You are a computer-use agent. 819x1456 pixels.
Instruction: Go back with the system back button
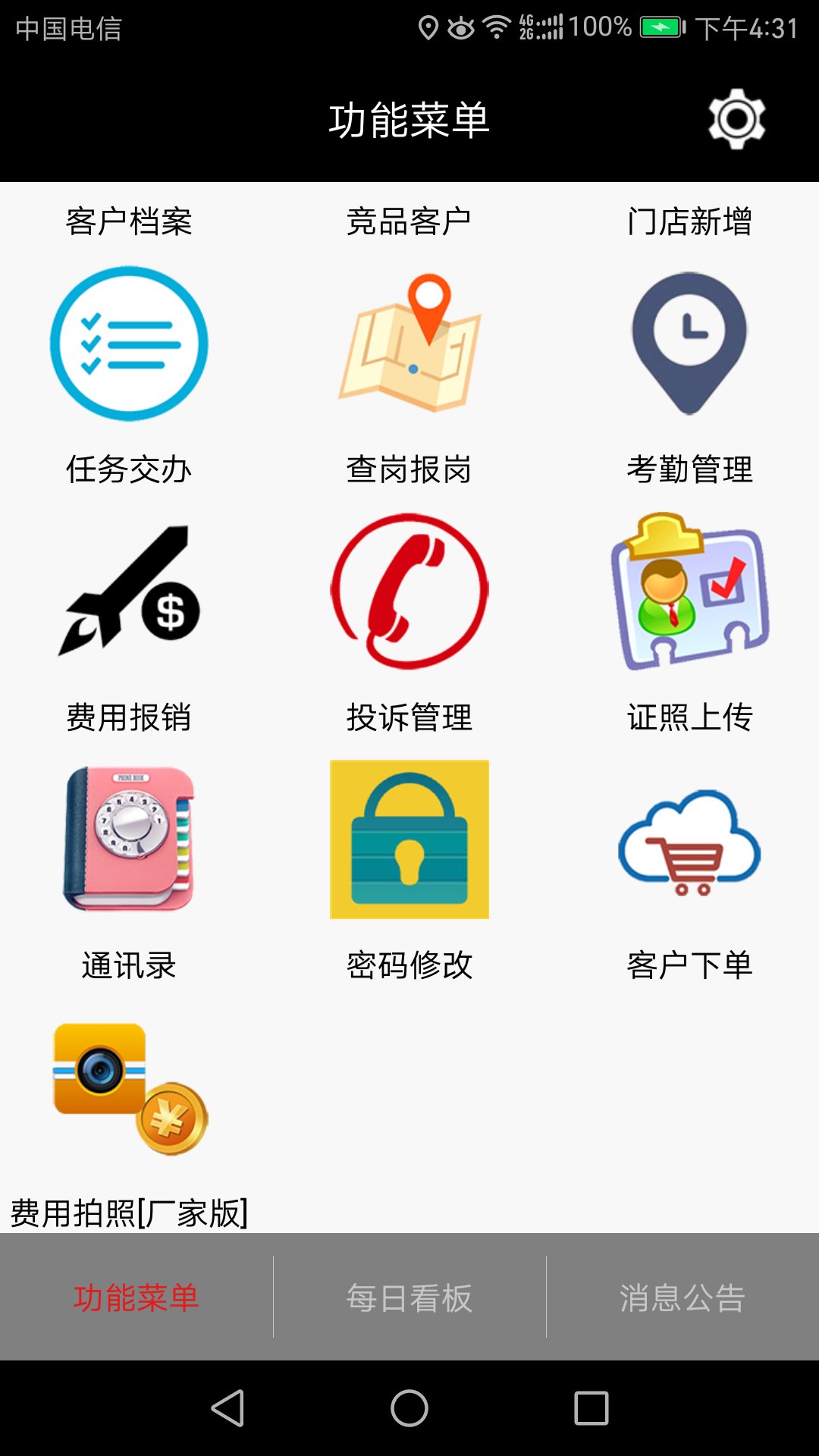[x=227, y=1408]
